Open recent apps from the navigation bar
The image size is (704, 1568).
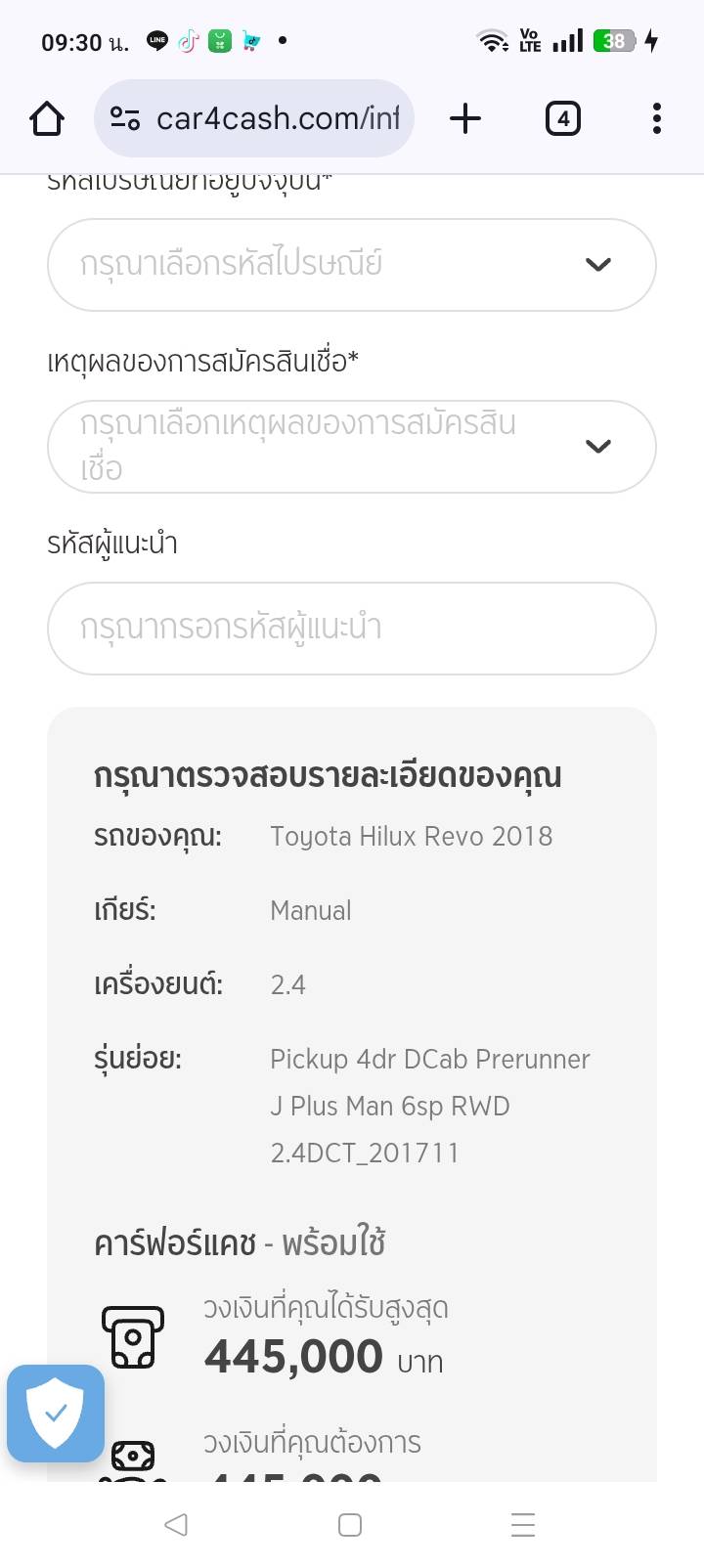523,1524
